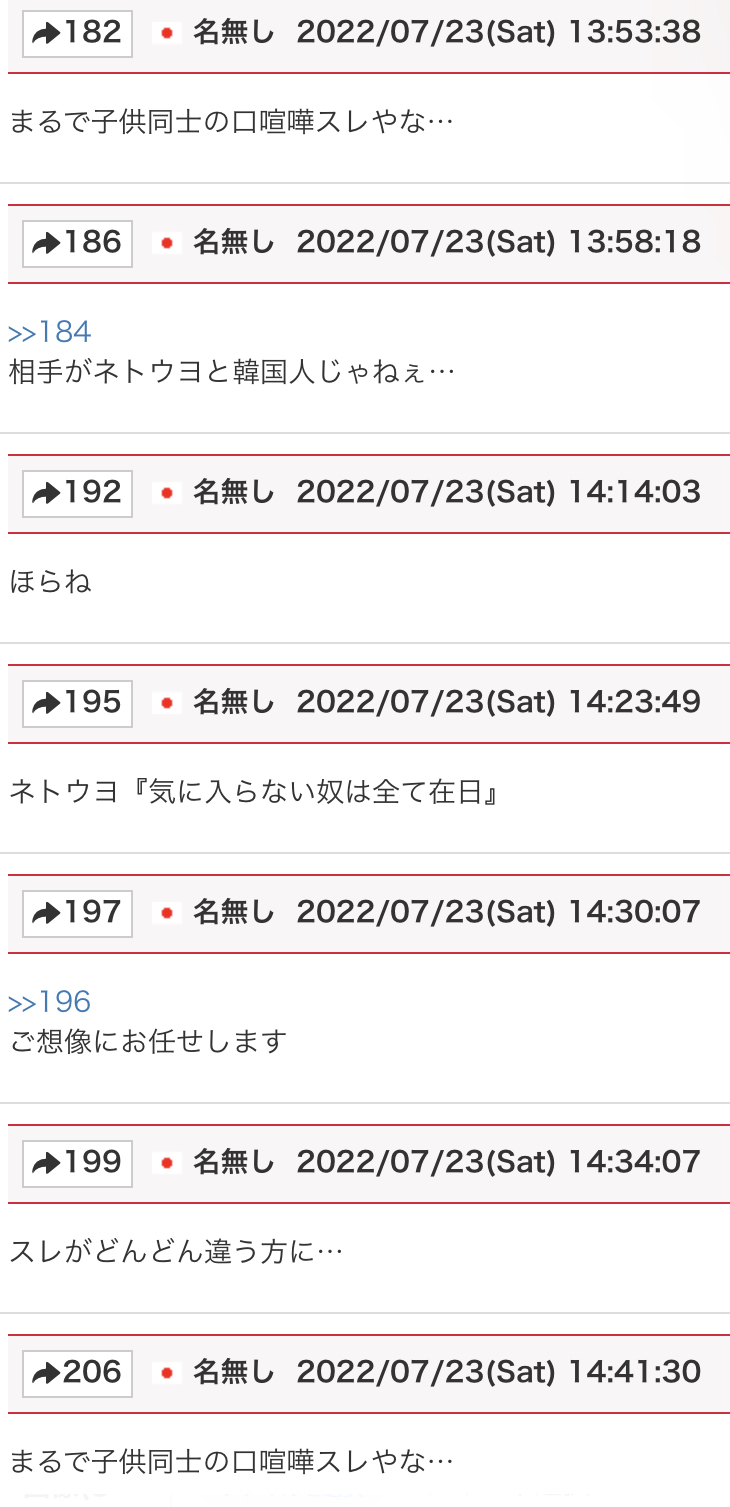Screen dimensions: 730x1507
Task: Reply to post number 182
Action: pos(77,33)
